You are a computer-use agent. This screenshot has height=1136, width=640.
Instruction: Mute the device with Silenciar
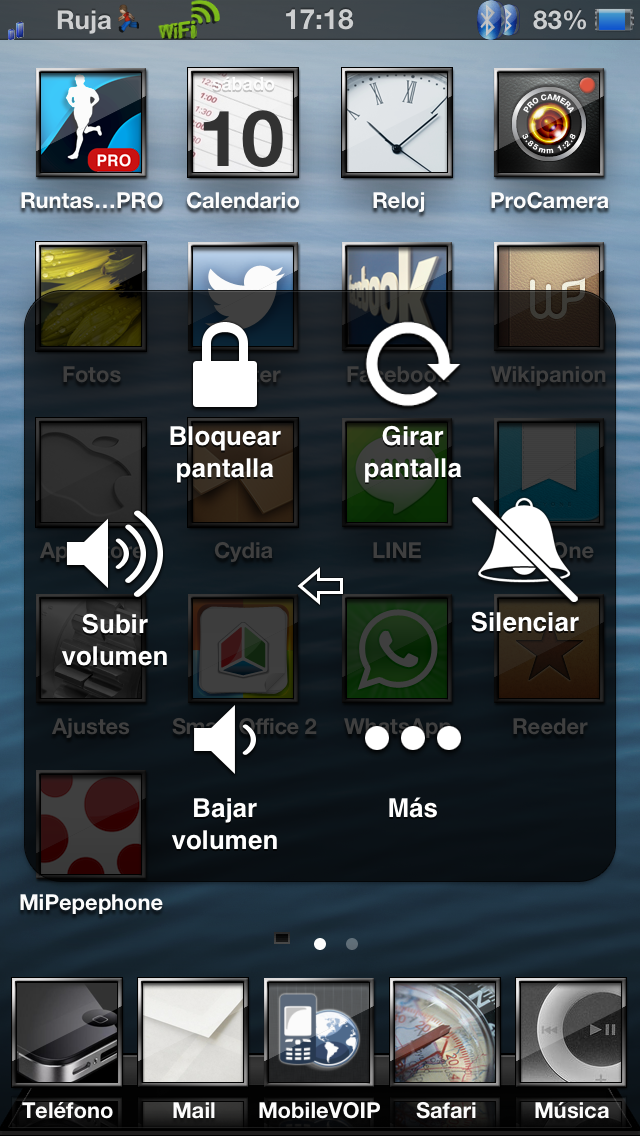point(525,565)
